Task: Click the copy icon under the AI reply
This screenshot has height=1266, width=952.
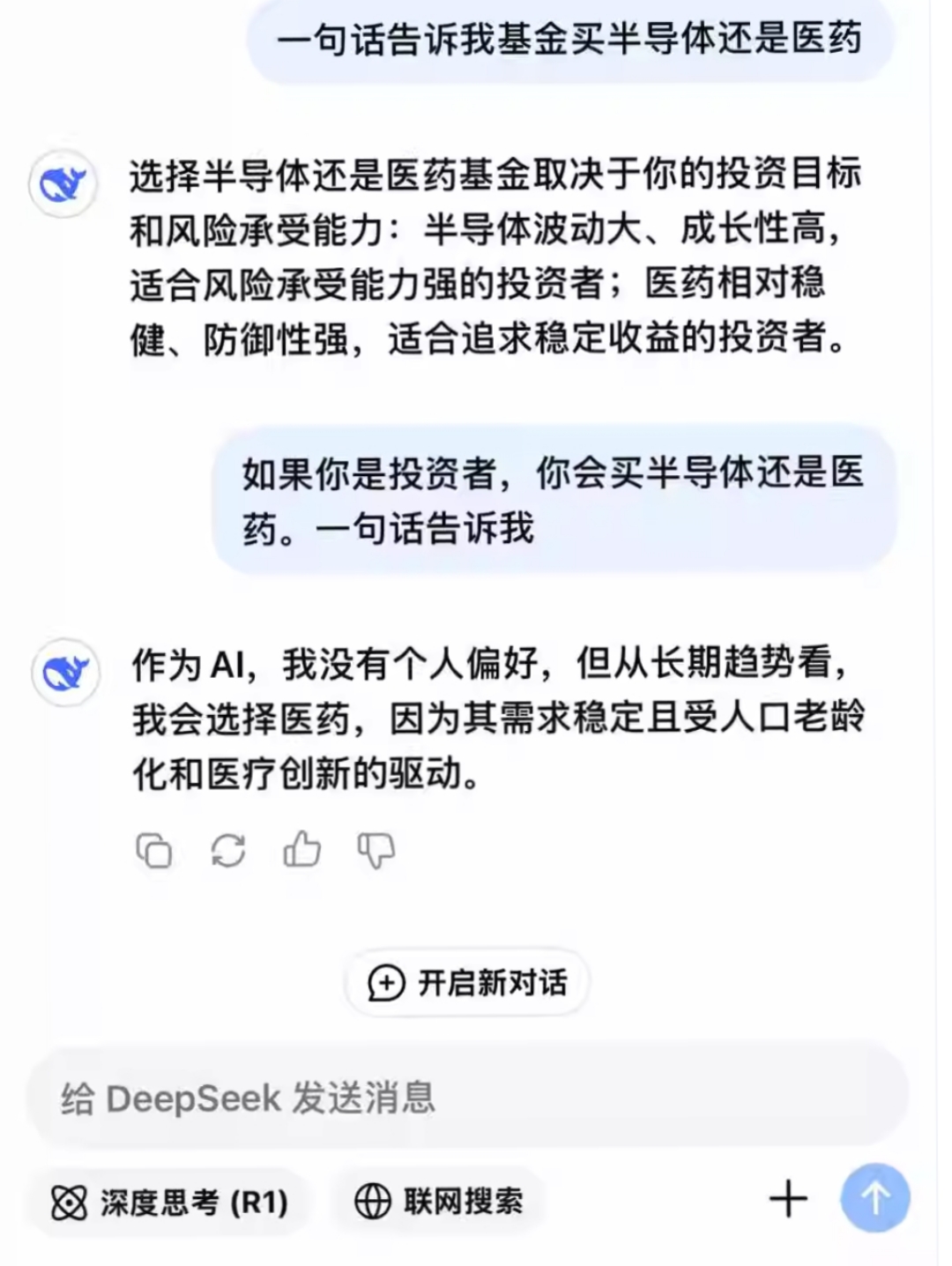Action: pyautogui.click(x=157, y=849)
